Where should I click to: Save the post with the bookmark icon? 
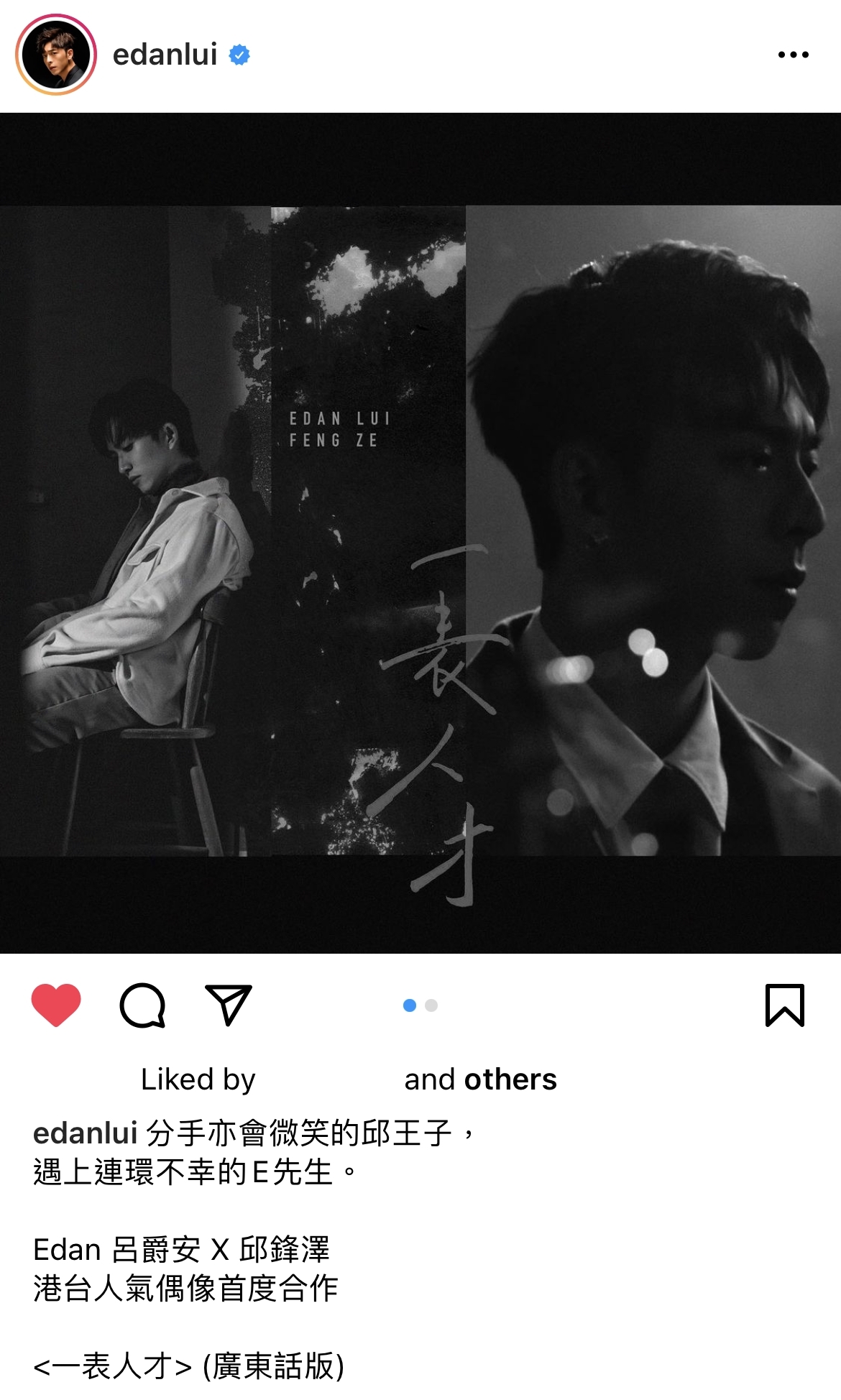pyautogui.click(x=784, y=1005)
